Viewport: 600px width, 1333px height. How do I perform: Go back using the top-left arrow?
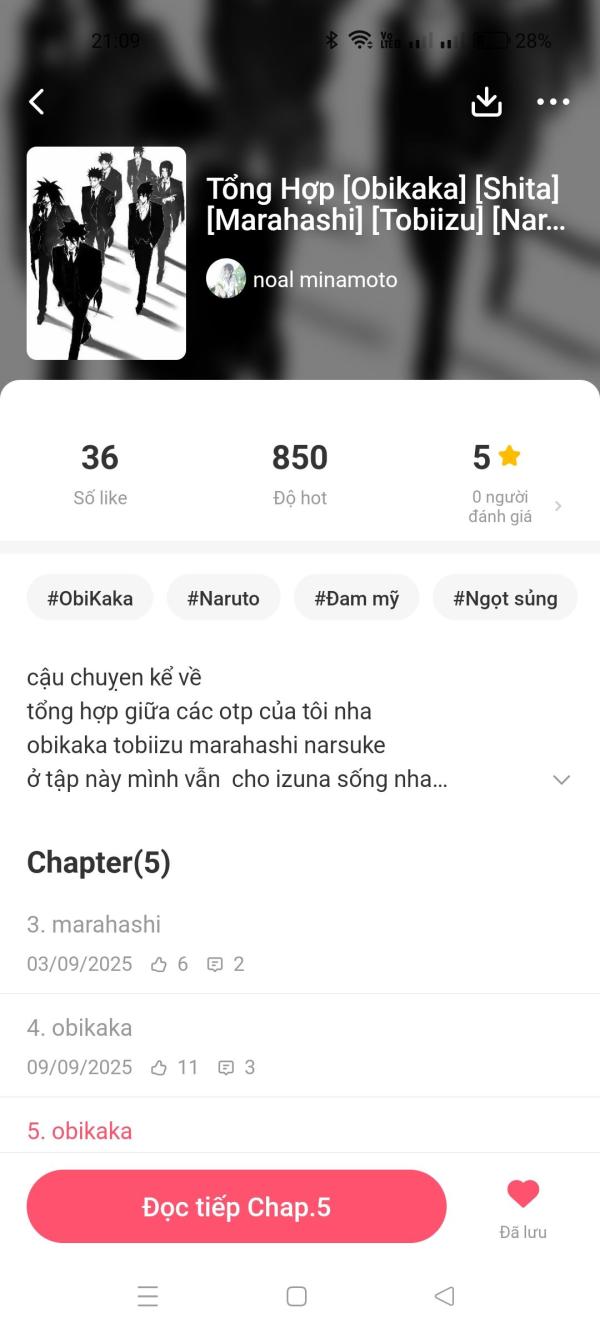tap(37, 101)
